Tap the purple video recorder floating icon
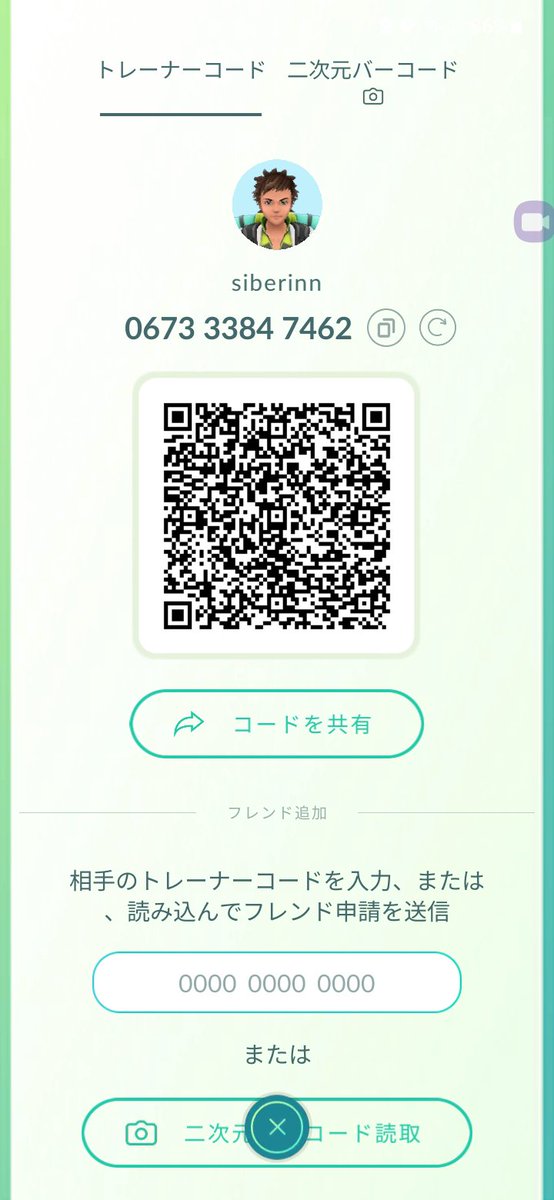The image size is (554, 1200). pos(534,222)
